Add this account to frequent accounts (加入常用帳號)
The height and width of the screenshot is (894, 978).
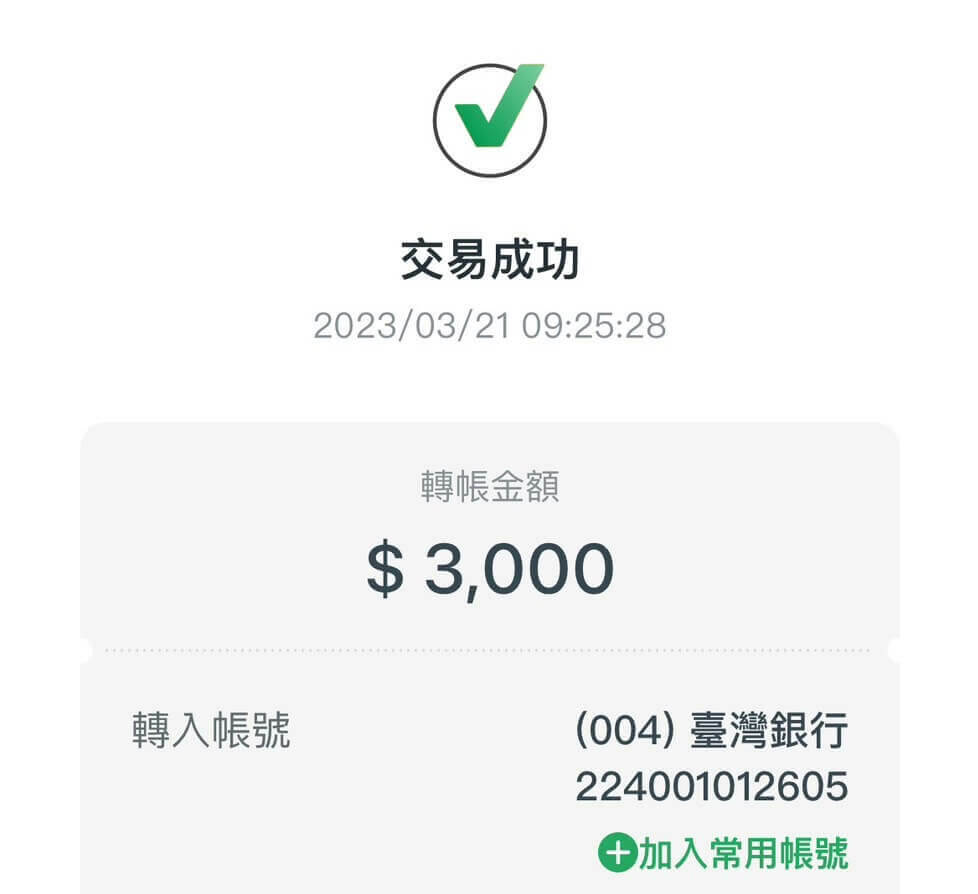[724, 853]
